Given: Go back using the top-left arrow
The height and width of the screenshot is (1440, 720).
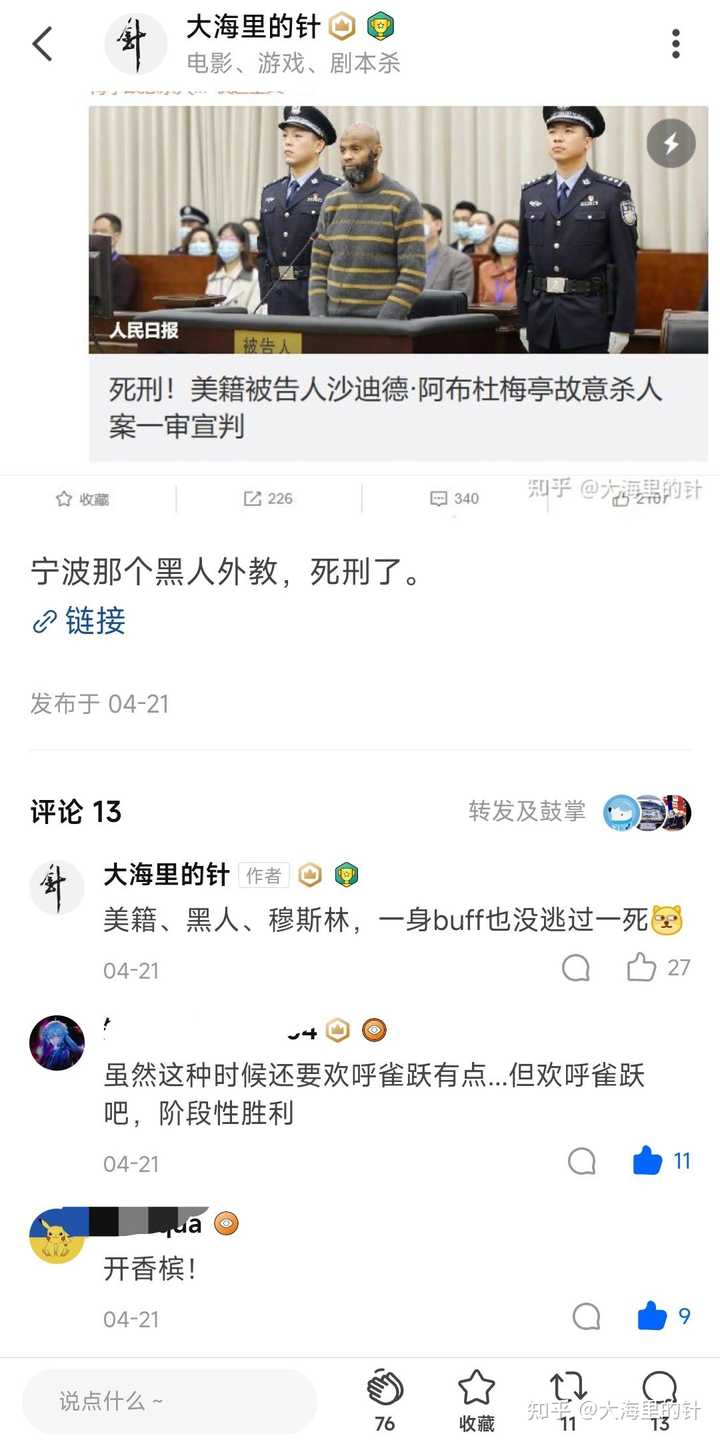Looking at the screenshot, I should (x=42, y=44).
